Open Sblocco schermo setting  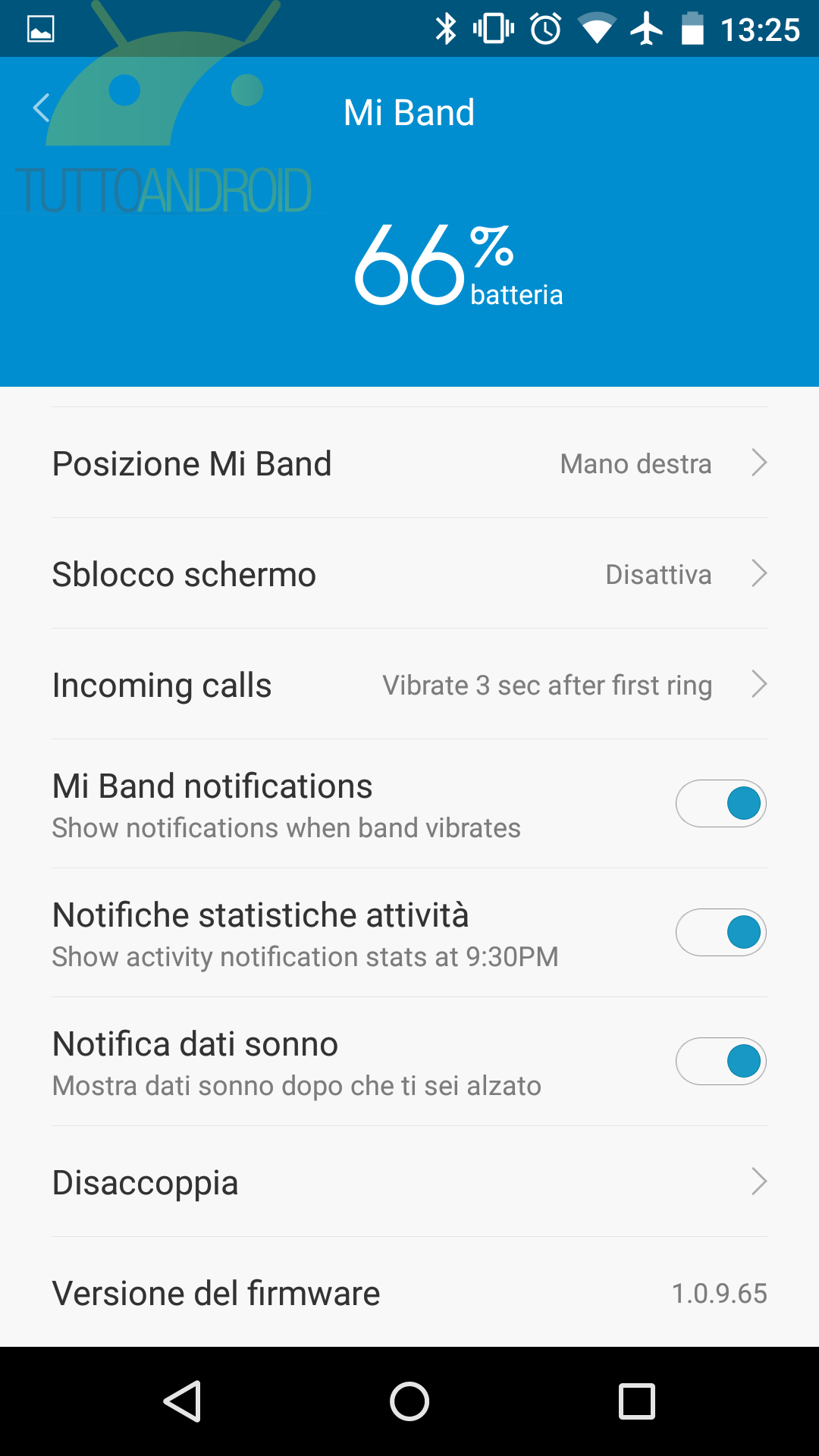(x=409, y=573)
